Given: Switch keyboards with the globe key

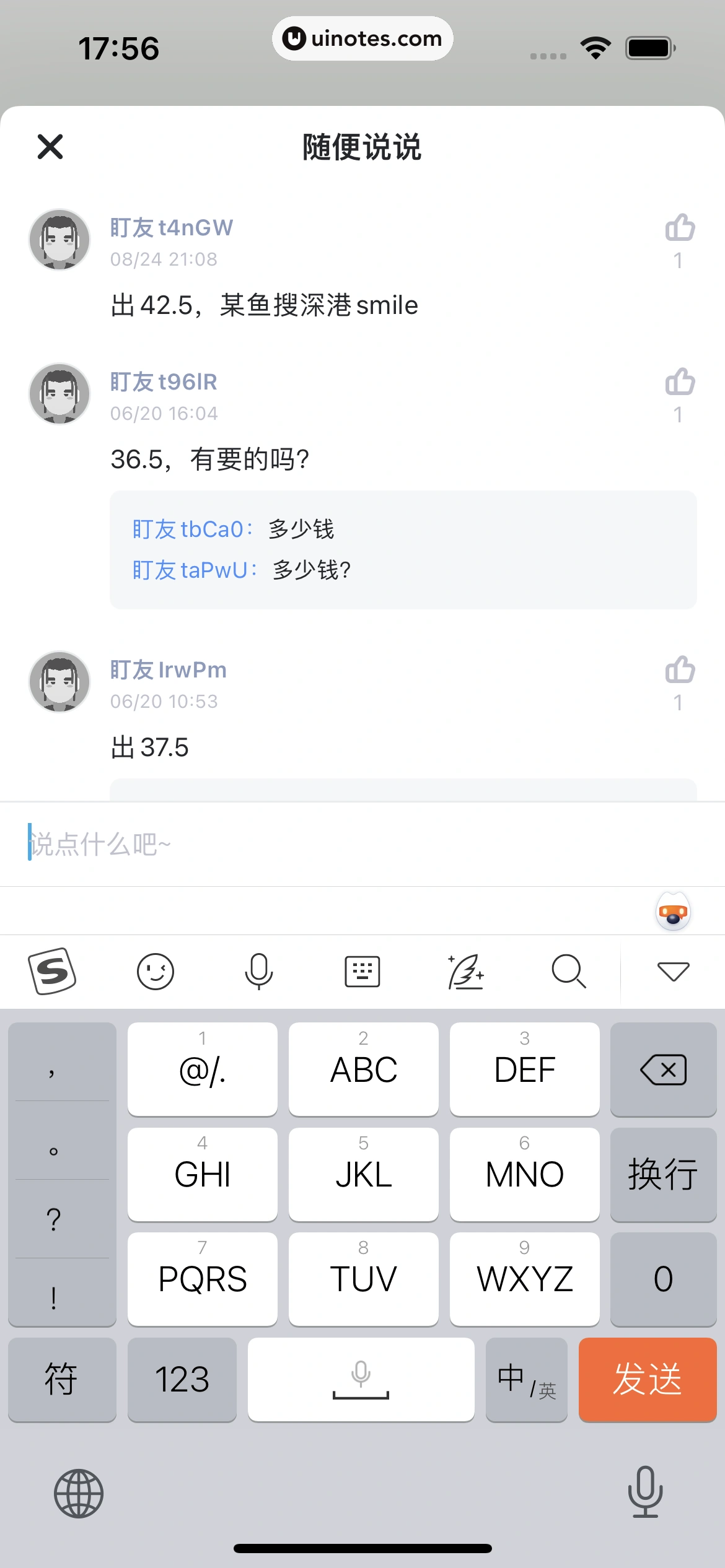Looking at the screenshot, I should [x=79, y=1493].
